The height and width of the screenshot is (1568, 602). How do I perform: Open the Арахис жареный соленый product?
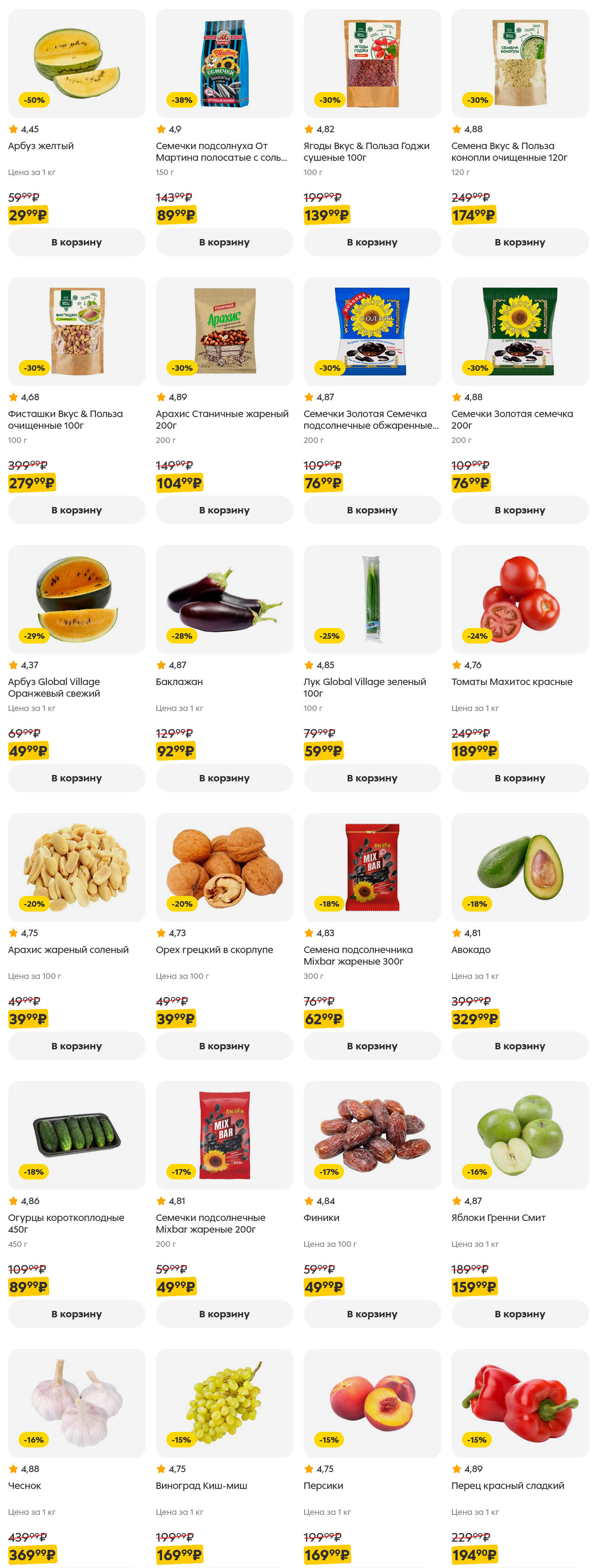pos(76,867)
